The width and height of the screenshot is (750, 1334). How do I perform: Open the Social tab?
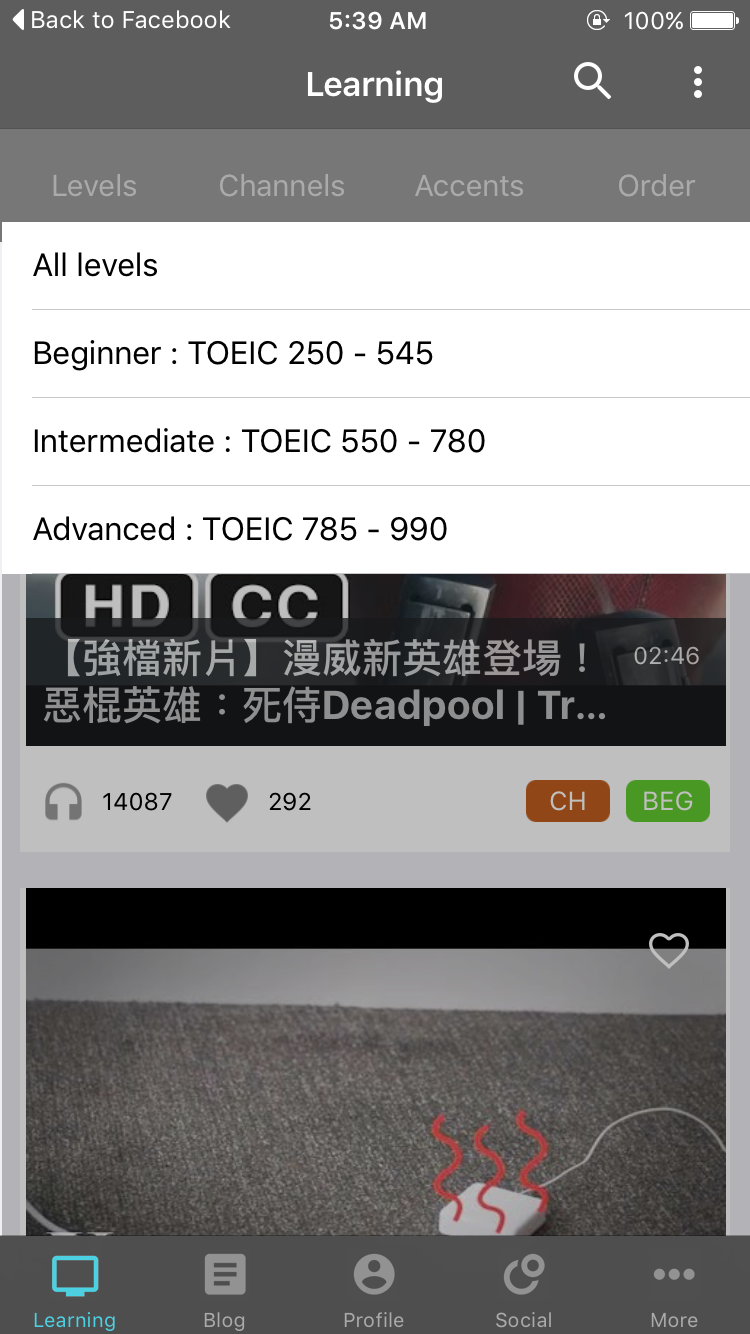coord(524,1292)
